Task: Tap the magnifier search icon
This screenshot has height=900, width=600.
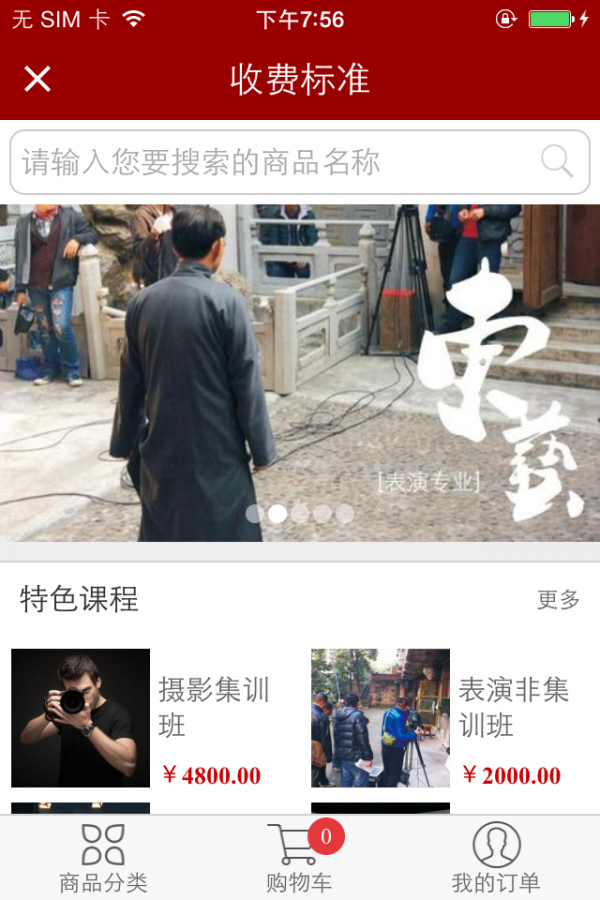Action: pos(556,161)
